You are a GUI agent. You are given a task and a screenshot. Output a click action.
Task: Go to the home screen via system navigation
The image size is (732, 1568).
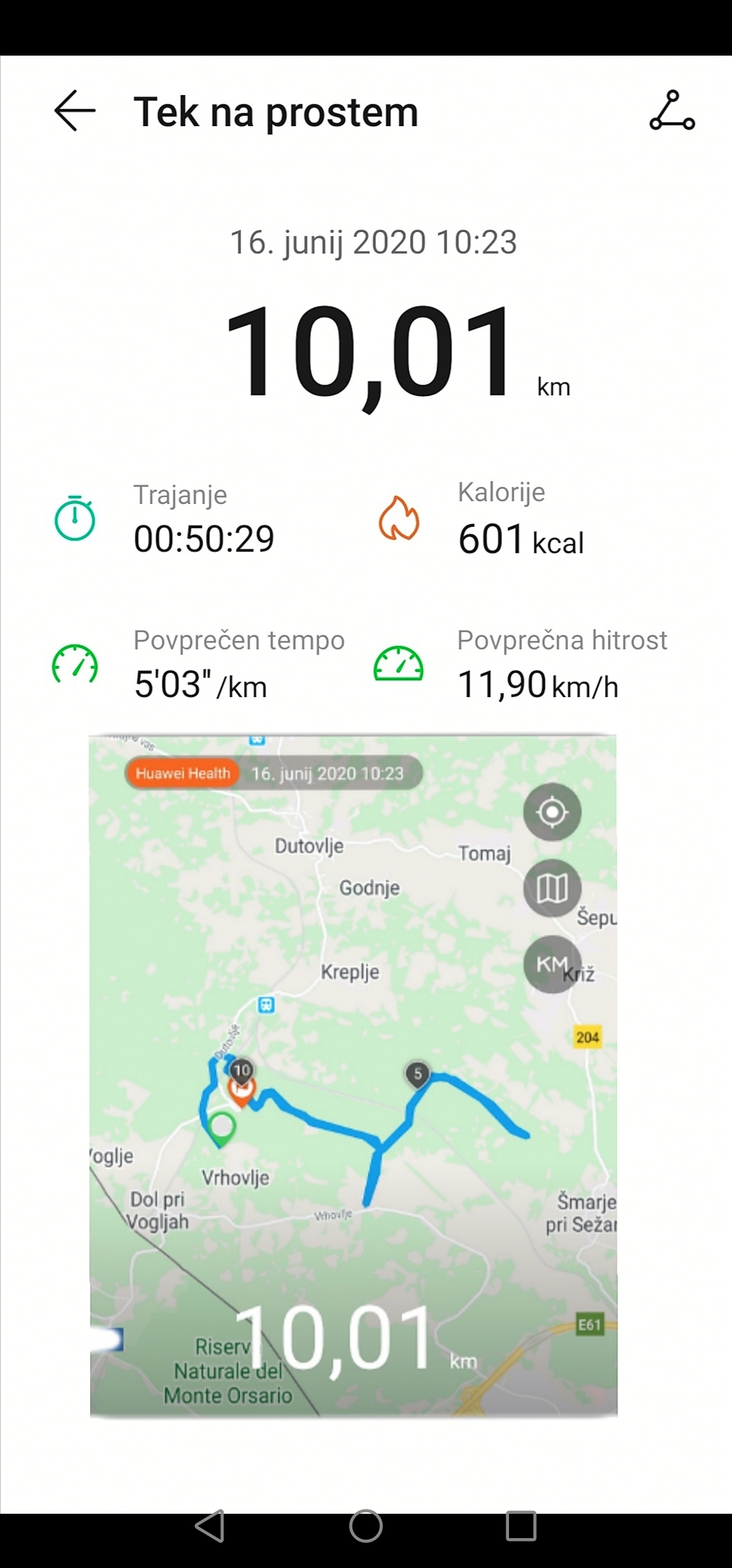[x=366, y=1527]
